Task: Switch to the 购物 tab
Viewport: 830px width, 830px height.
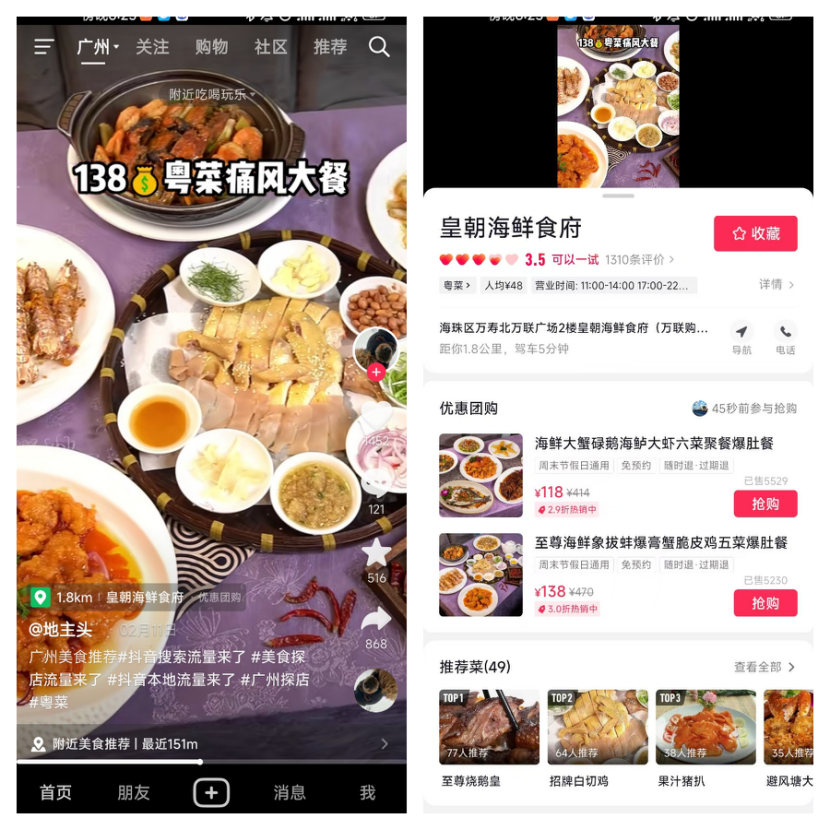Action: coord(211,47)
